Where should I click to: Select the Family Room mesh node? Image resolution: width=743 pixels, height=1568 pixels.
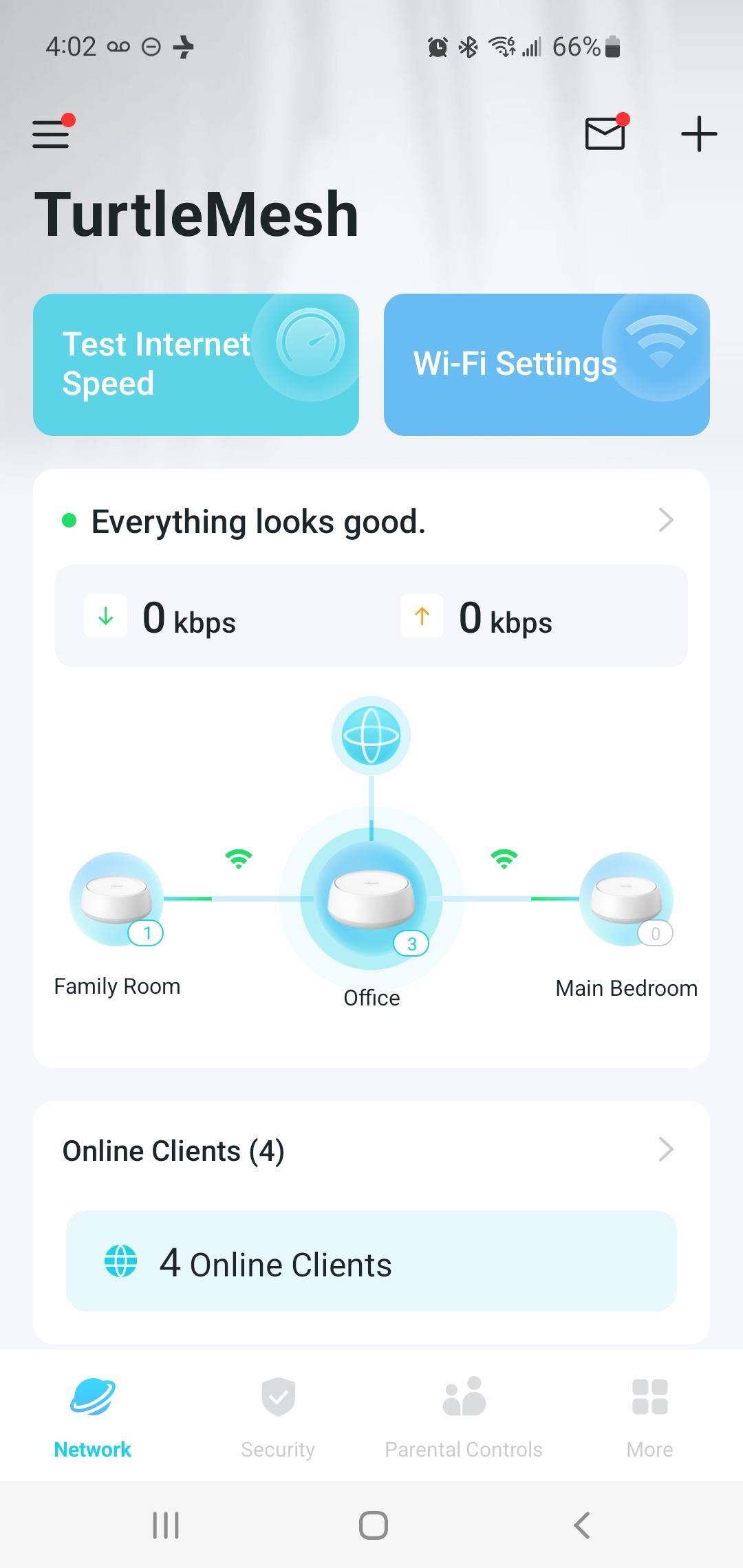tap(117, 900)
